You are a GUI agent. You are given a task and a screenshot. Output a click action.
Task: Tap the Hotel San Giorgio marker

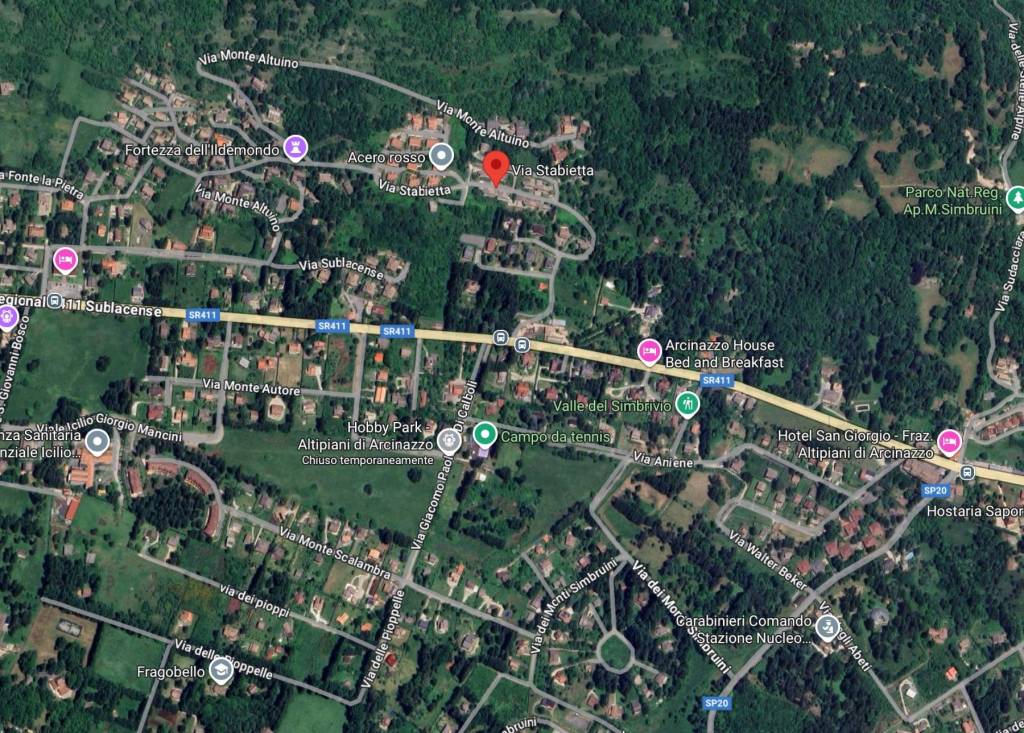tap(949, 440)
